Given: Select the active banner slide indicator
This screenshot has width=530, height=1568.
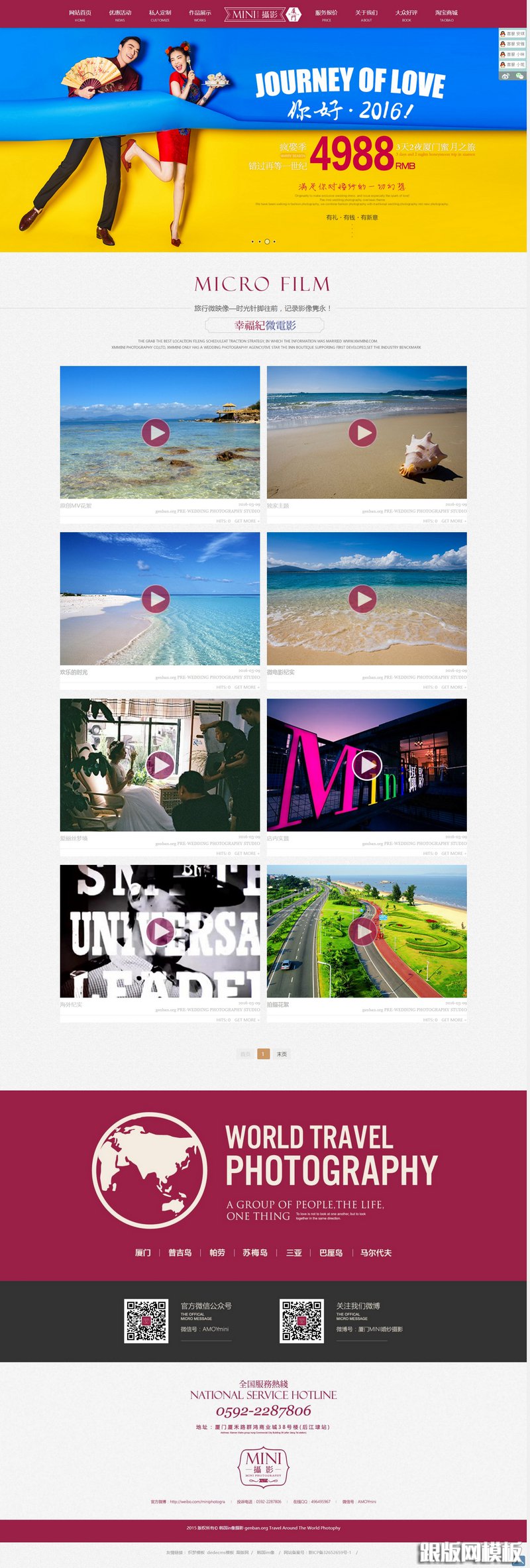Looking at the screenshot, I should (x=267, y=242).
